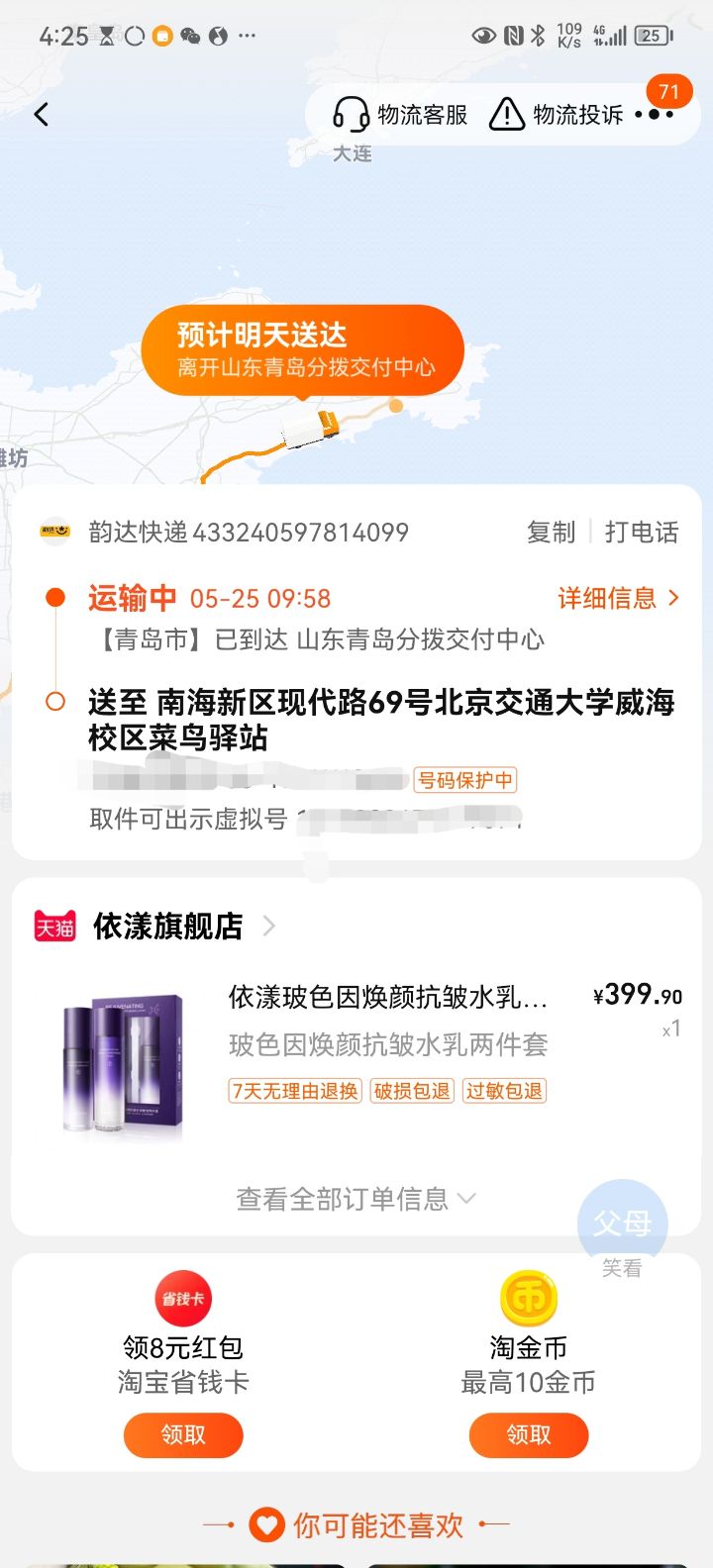Image resolution: width=713 pixels, height=1568 pixels.
Task: Copy the 韵达快递 tracking number
Action: [551, 533]
